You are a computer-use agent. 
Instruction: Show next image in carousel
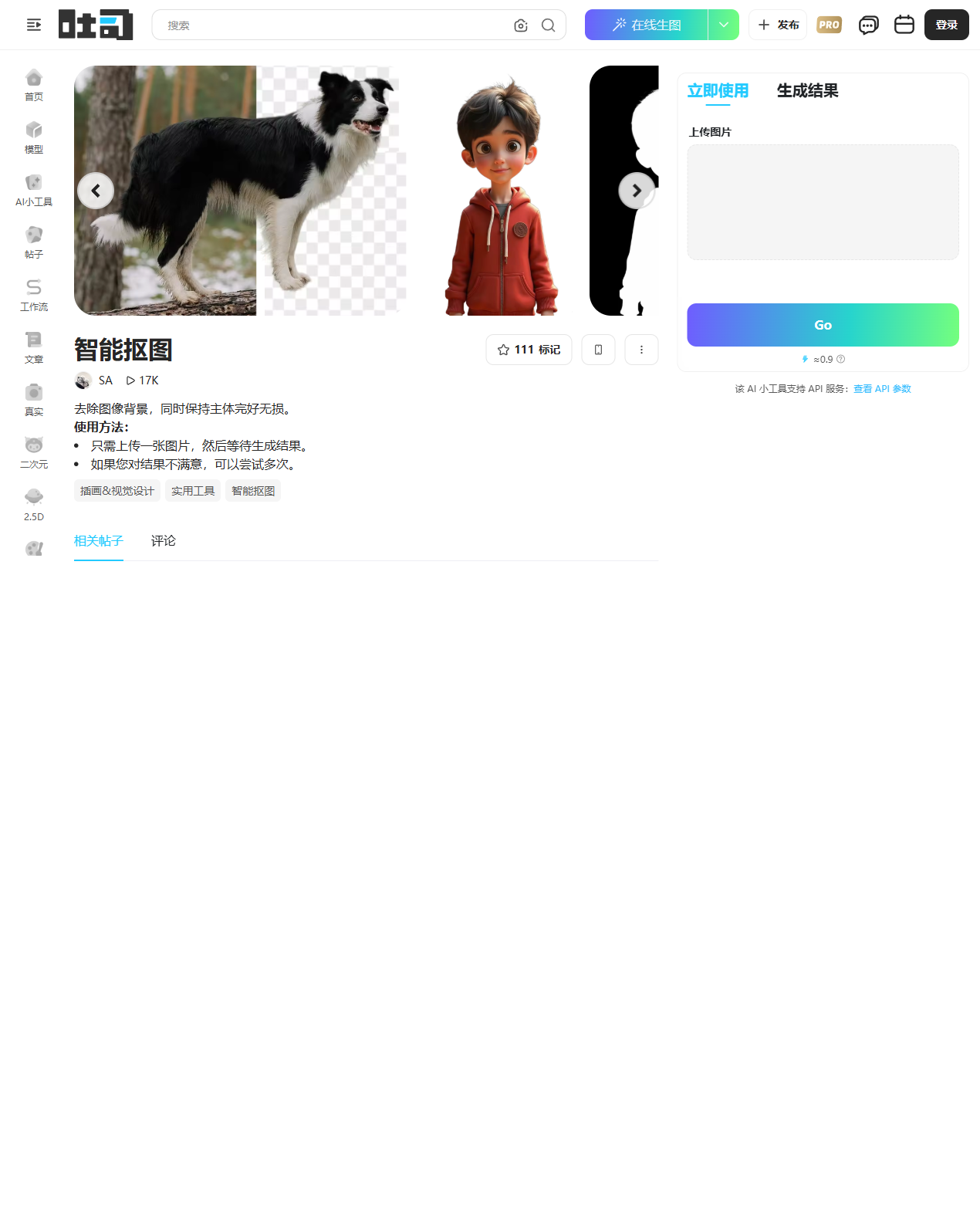point(637,191)
